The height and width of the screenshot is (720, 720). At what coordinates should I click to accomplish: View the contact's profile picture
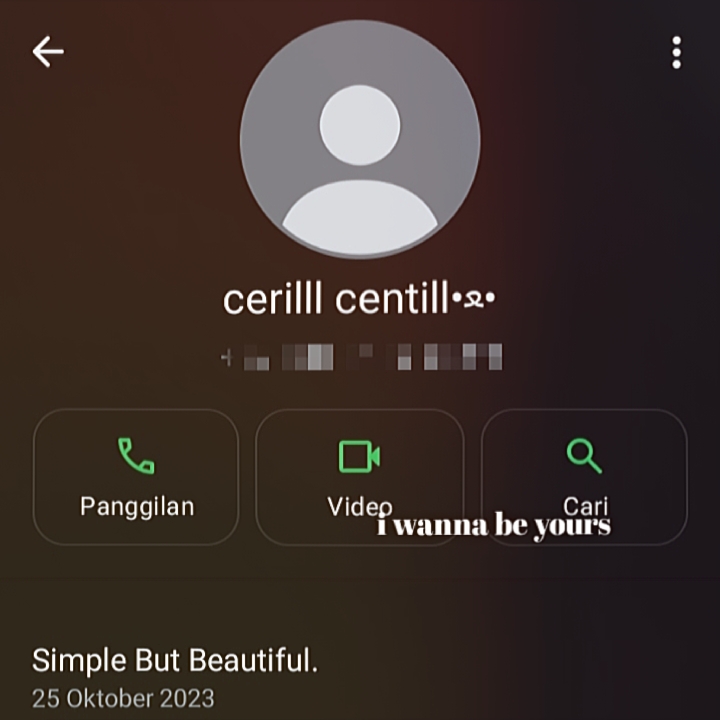coord(360,140)
